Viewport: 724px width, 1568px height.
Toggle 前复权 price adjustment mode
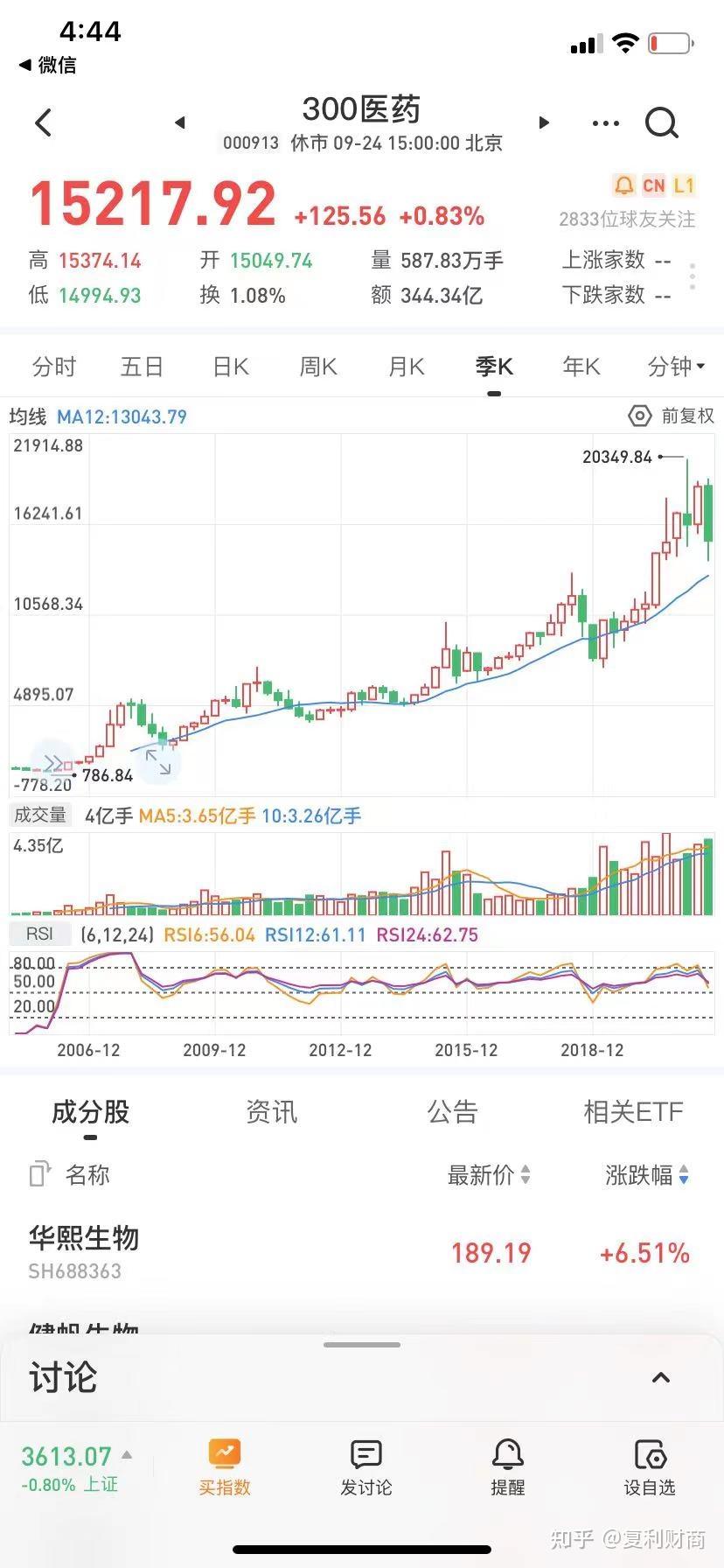click(x=686, y=416)
